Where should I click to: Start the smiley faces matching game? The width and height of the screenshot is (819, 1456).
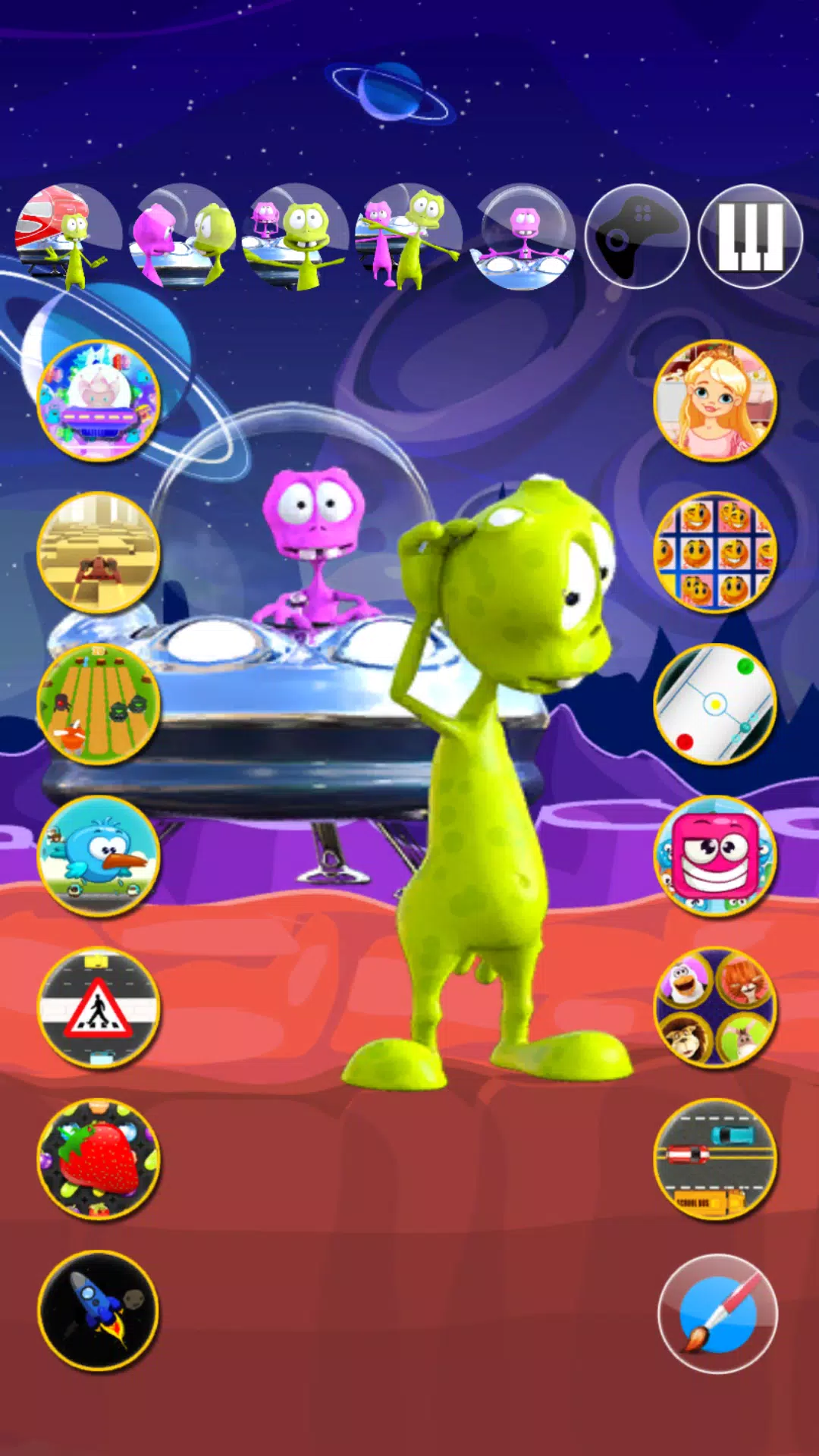point(715,552)
